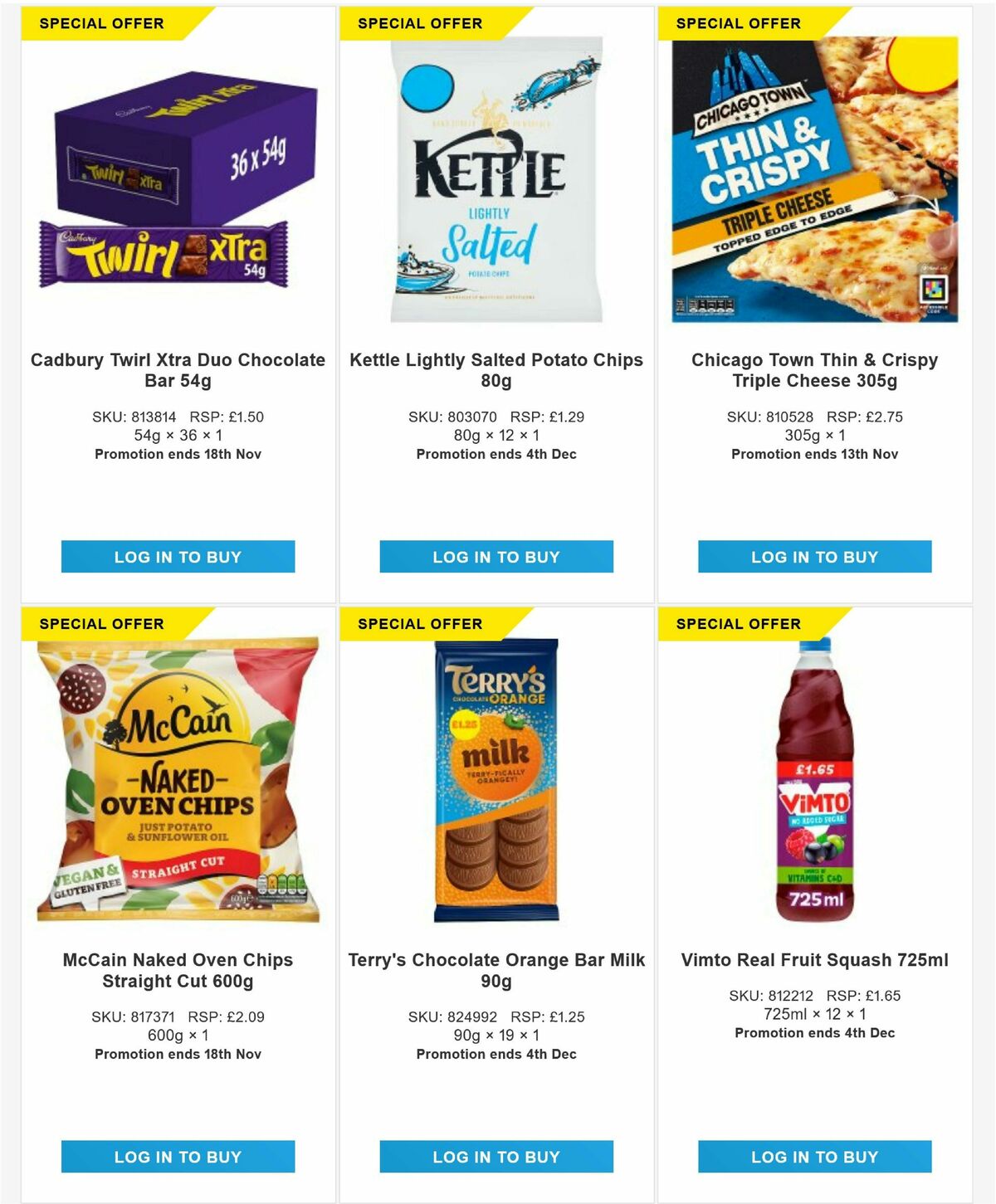Click LOG IN TO BUY for Kettle Potato Chips

tap(496, 557)
